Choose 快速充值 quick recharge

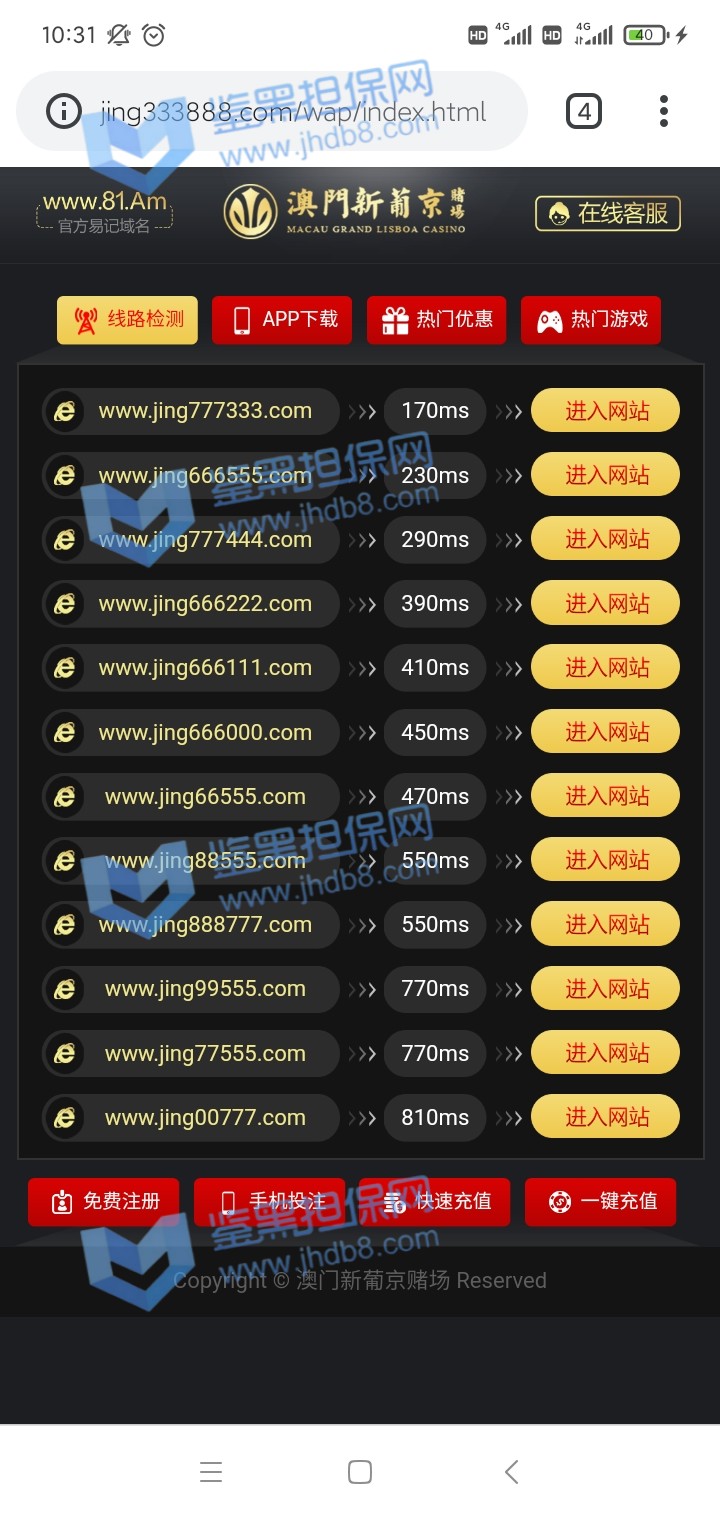[435, 1201]
